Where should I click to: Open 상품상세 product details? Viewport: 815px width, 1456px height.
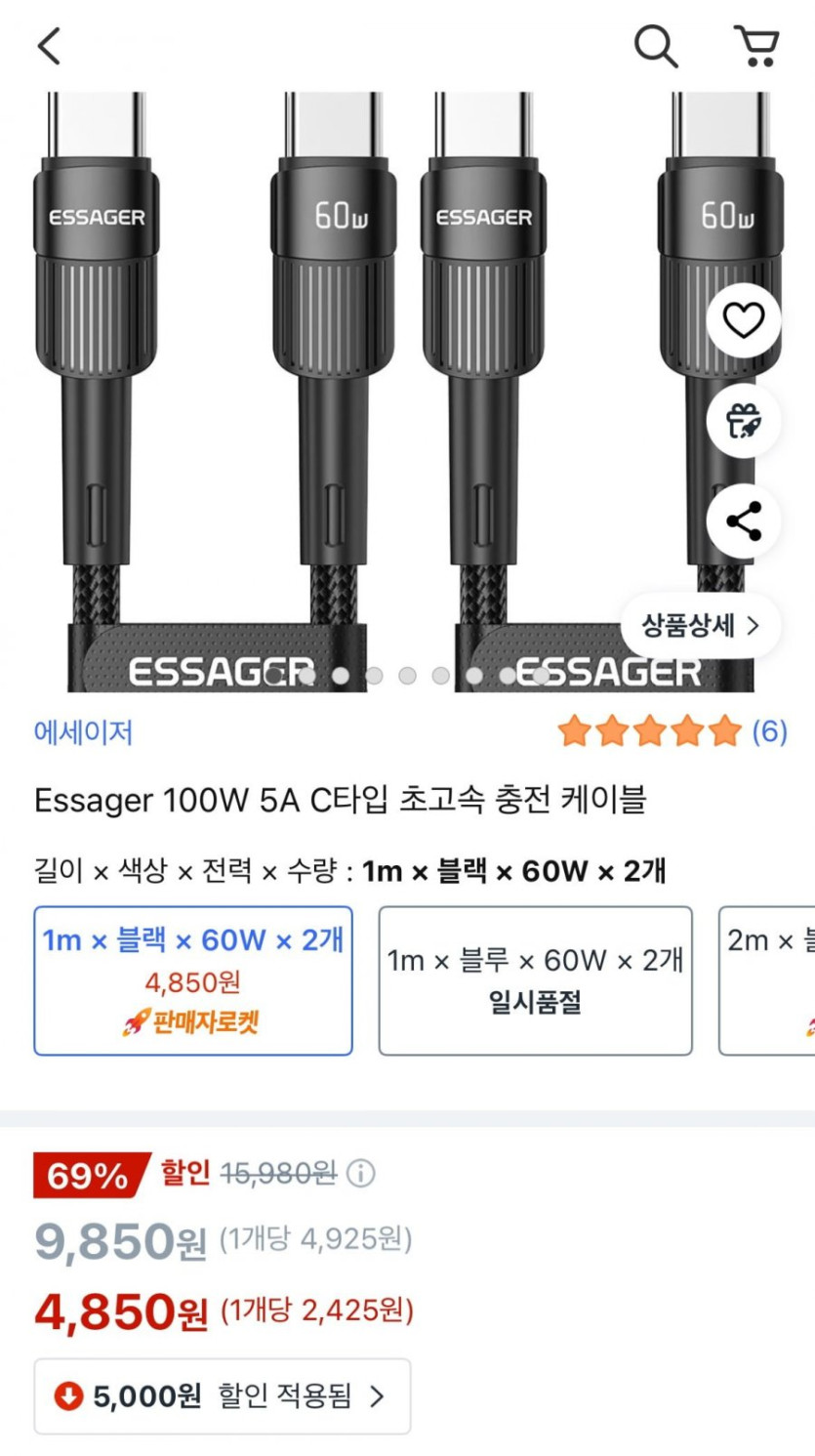pos(700,625)
